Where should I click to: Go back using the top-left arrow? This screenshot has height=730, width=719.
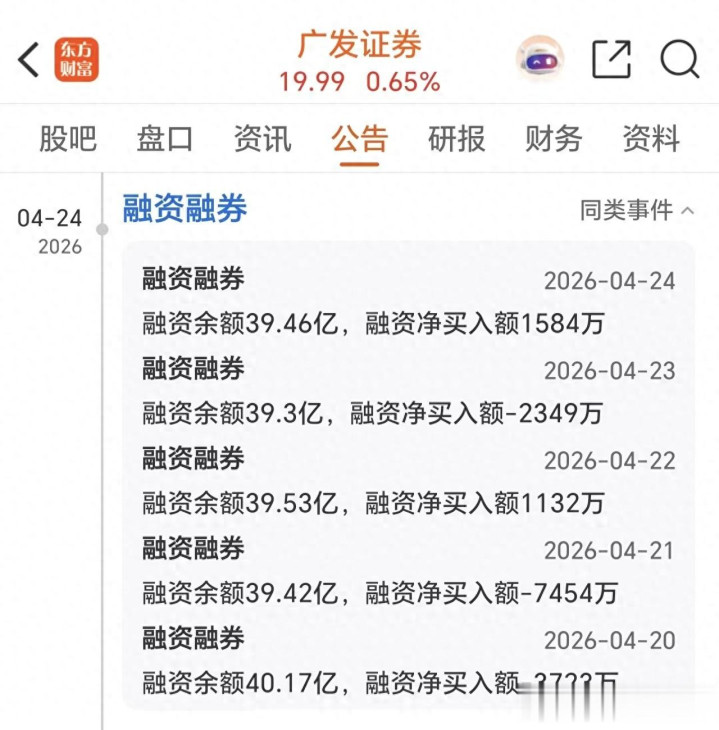[29, 60]
